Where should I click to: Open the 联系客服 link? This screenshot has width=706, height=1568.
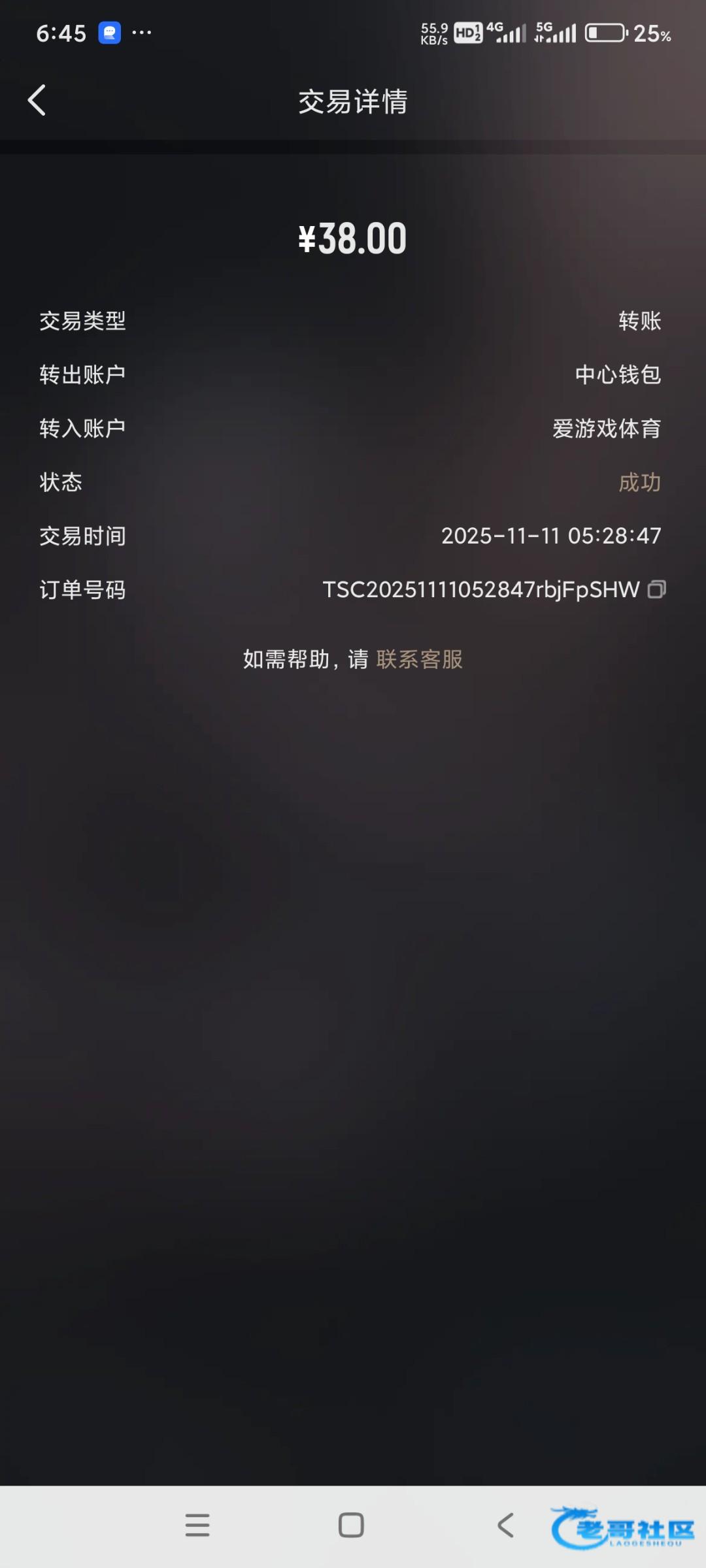coord(420,659)
